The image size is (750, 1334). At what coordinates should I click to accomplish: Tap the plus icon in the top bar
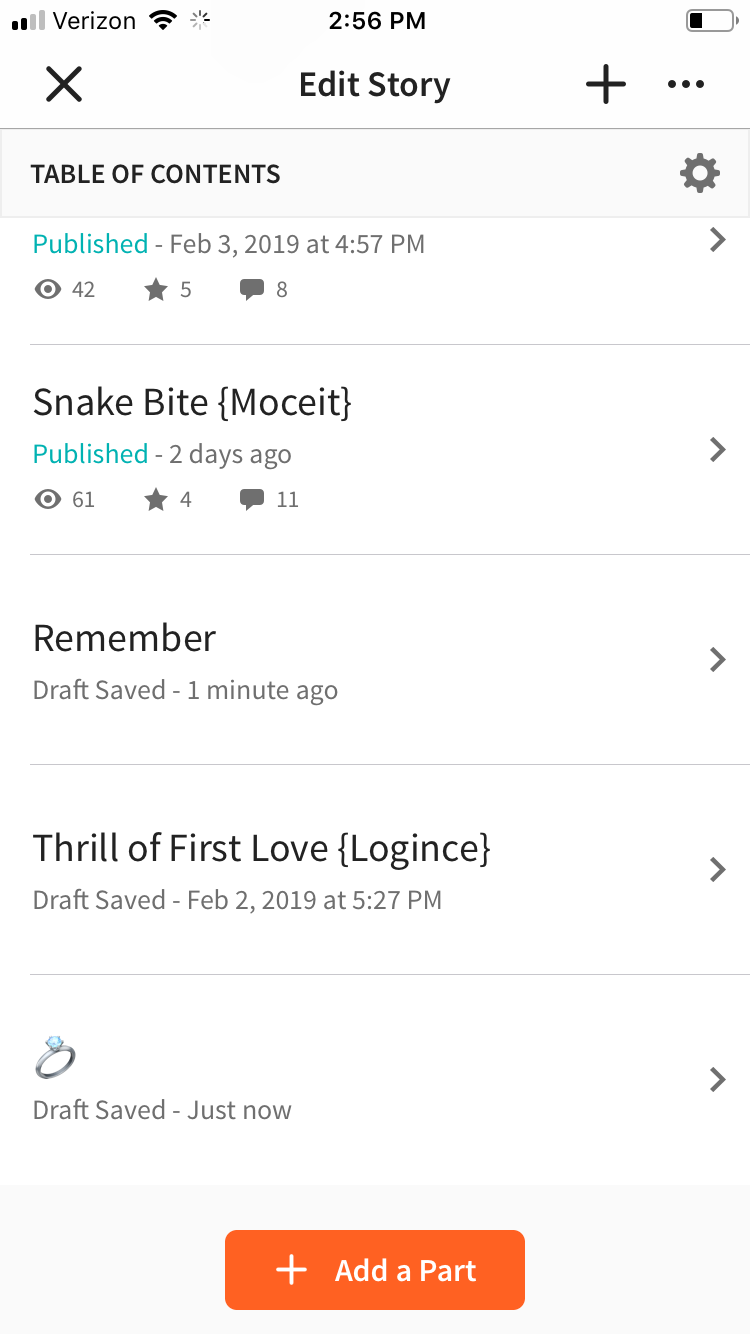606,85
